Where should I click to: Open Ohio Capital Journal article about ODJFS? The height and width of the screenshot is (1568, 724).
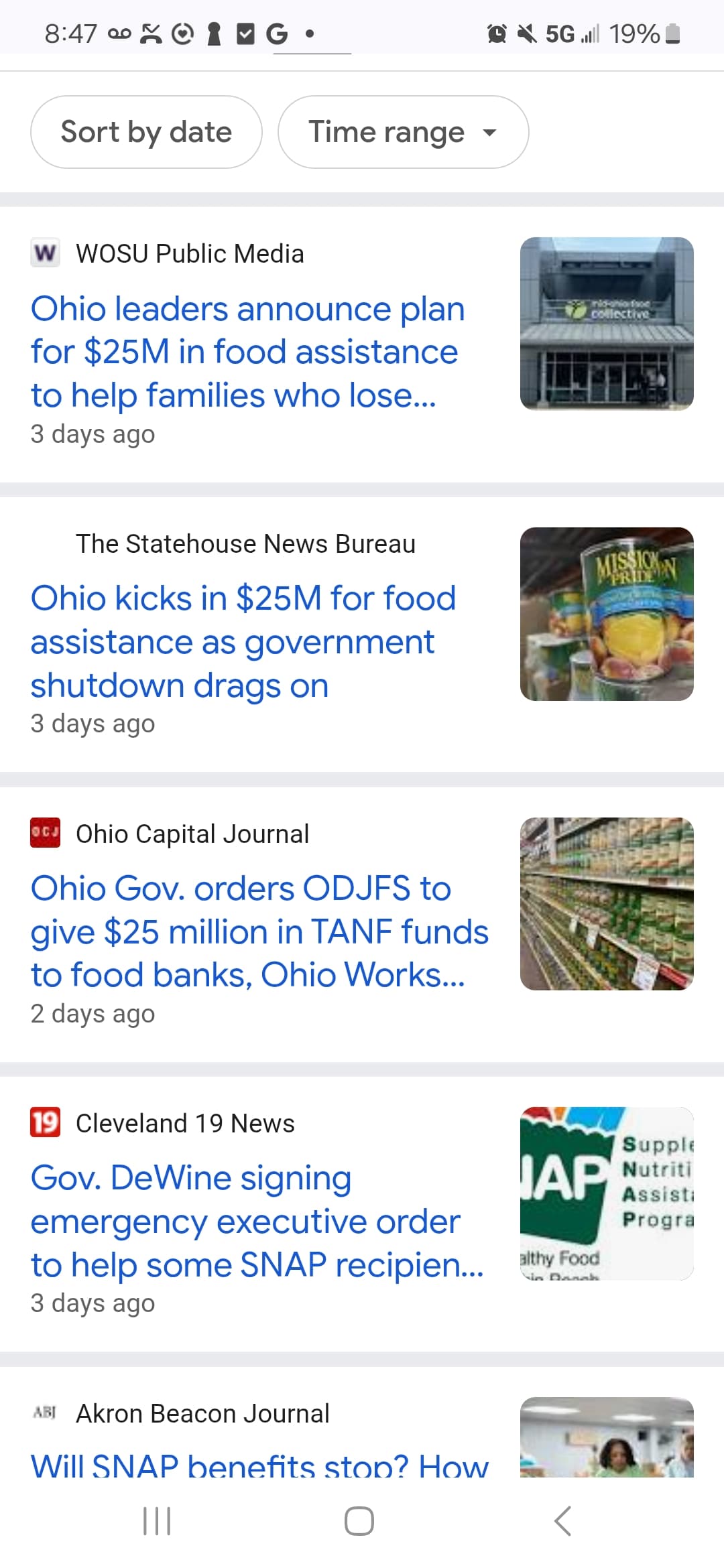coord(259,931)
